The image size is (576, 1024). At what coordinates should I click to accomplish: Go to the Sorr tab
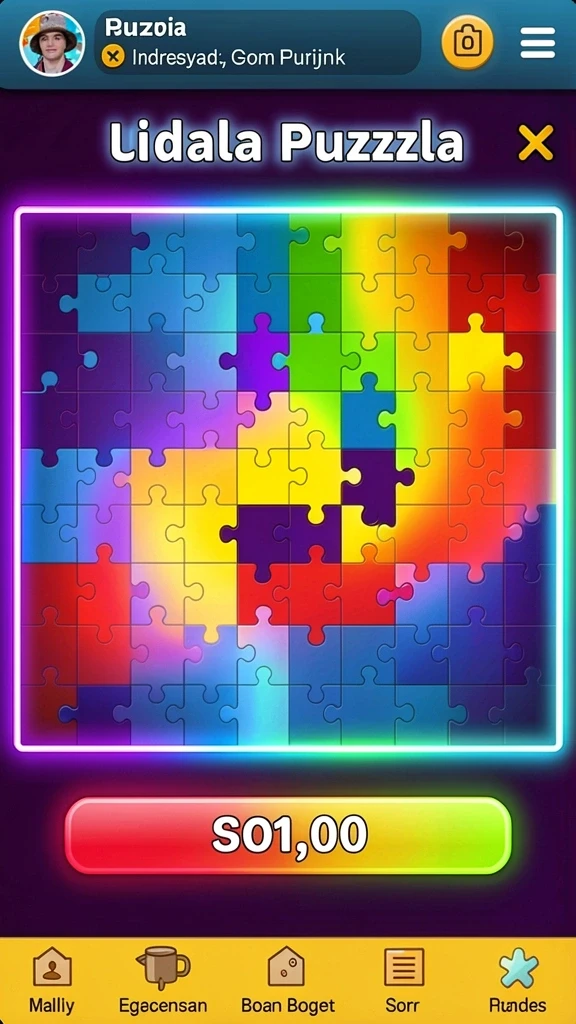pyautogui.click(x=403, y=981)
